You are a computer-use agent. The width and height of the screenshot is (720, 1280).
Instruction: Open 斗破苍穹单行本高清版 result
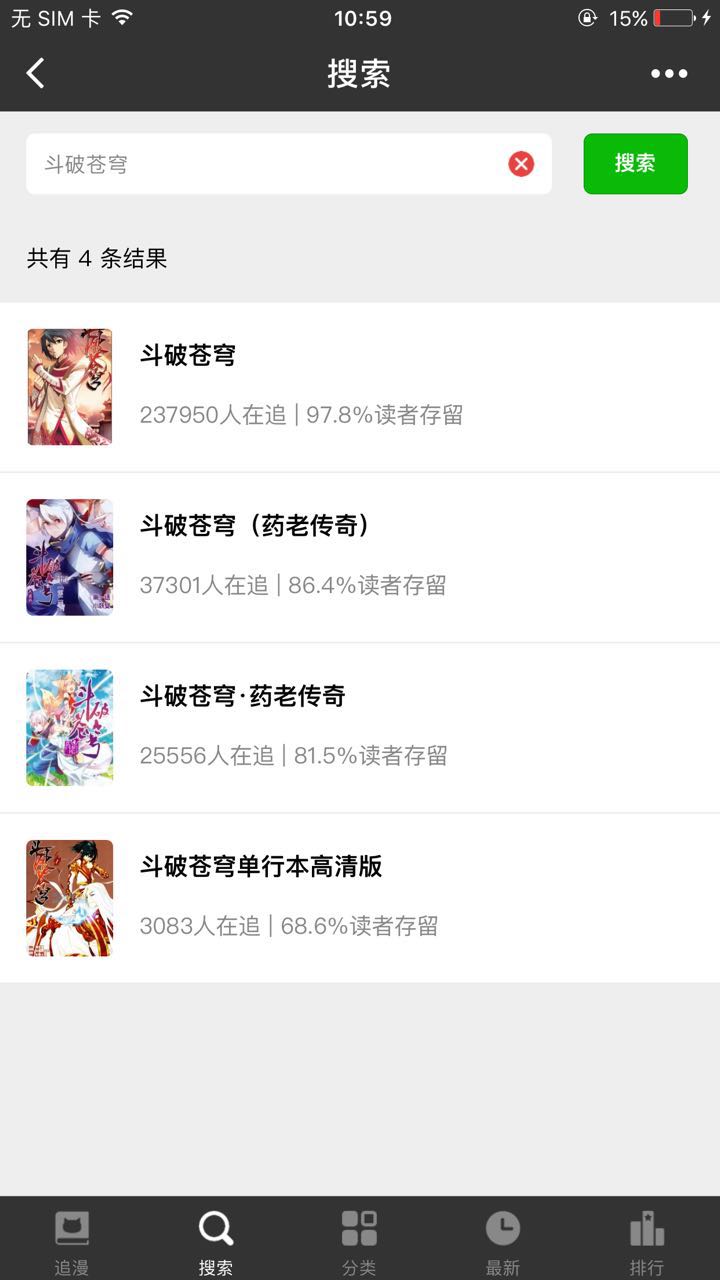click(360, 897)
